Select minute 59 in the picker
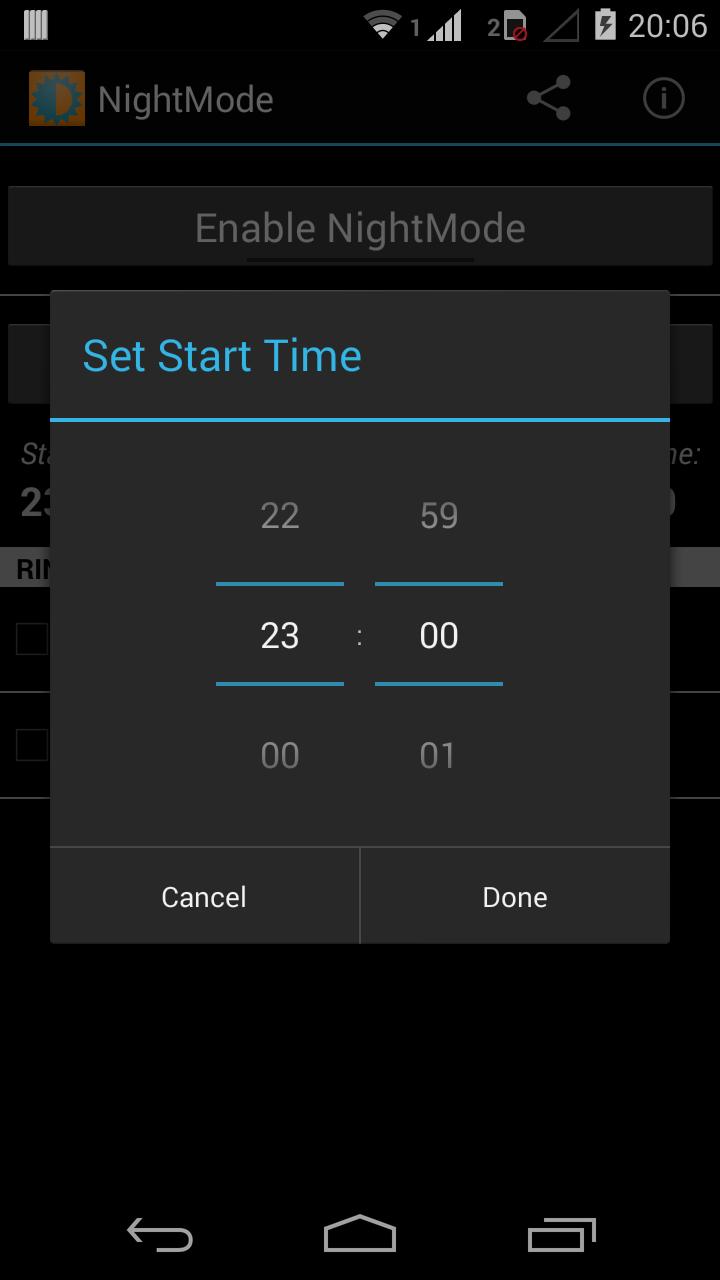720x1280 pixels. 438,516
